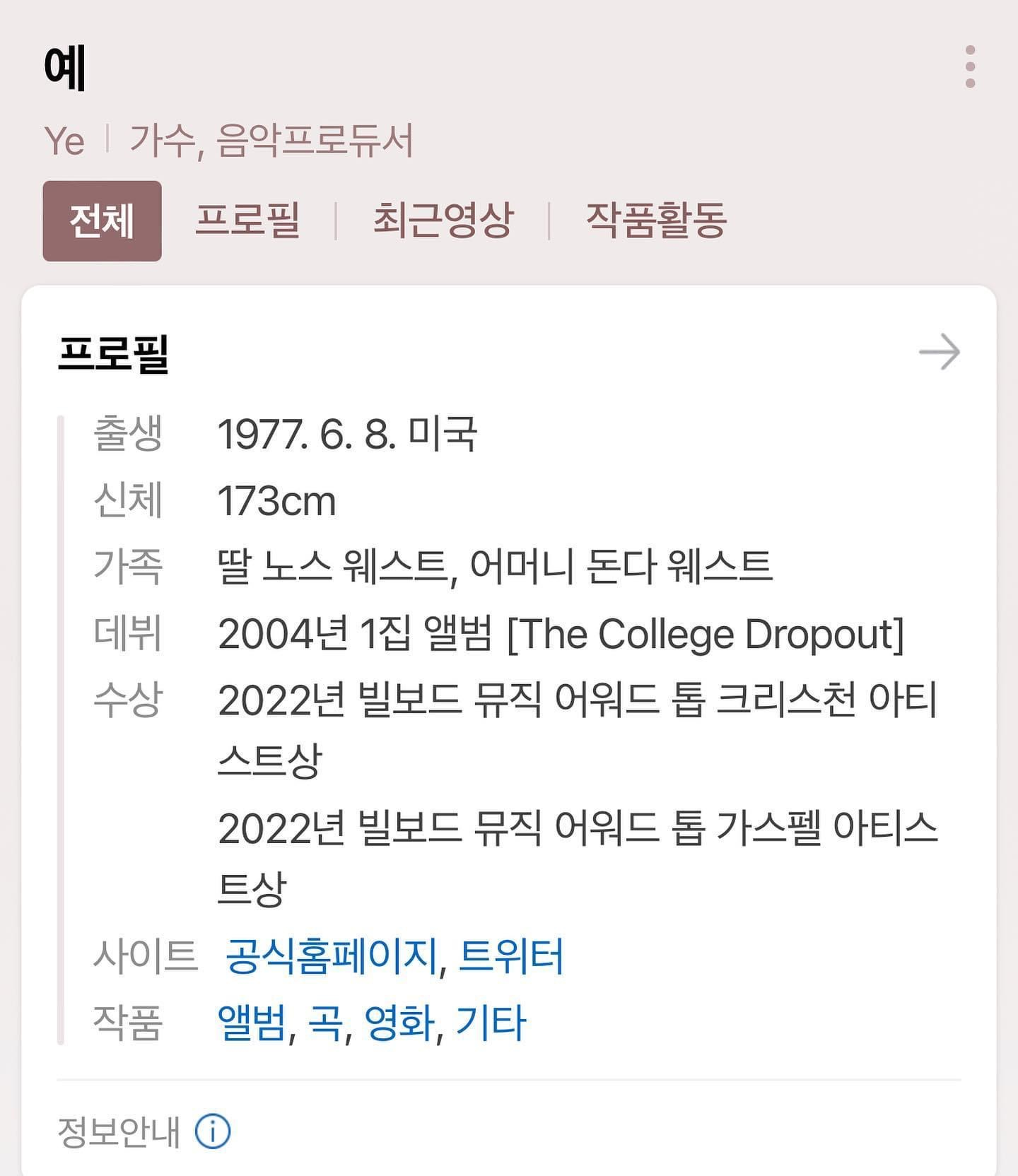Image resolution: width=1018 pixels, height=1176 pixels.
Task: Select the 전체 tab
Action: pos(103,221)
